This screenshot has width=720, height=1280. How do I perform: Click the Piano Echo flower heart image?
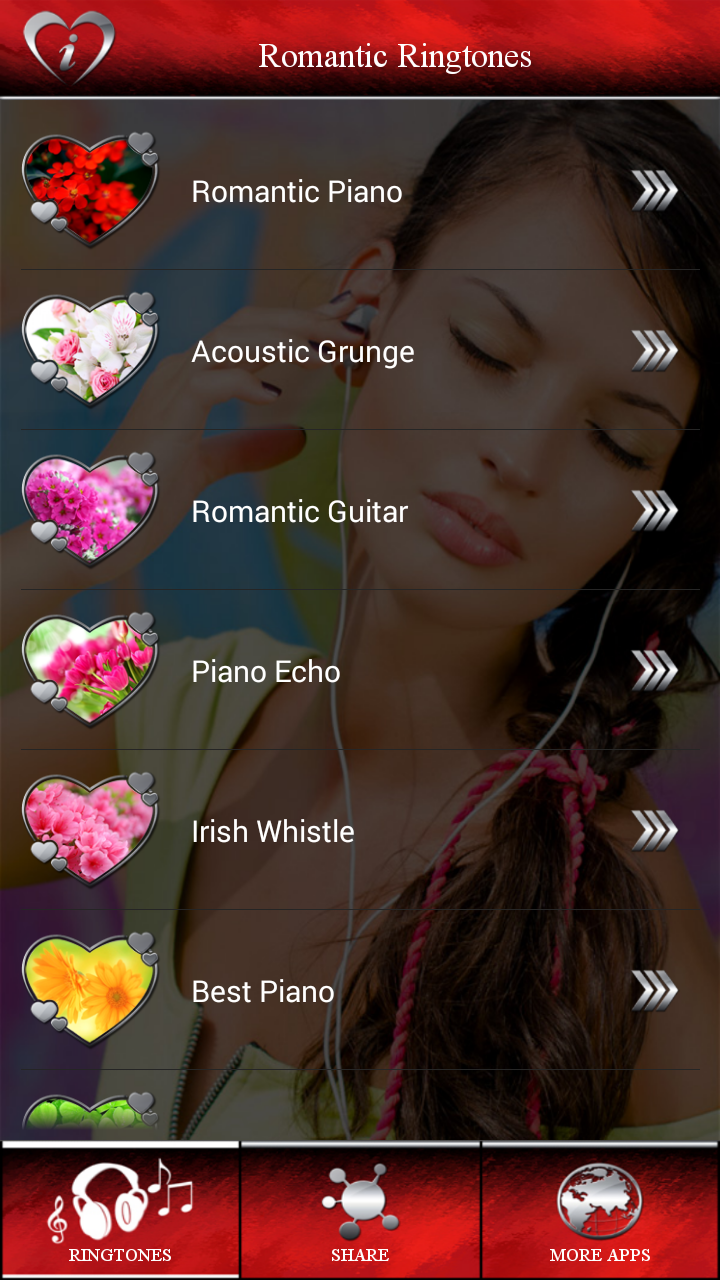click(x=88, y=671)
